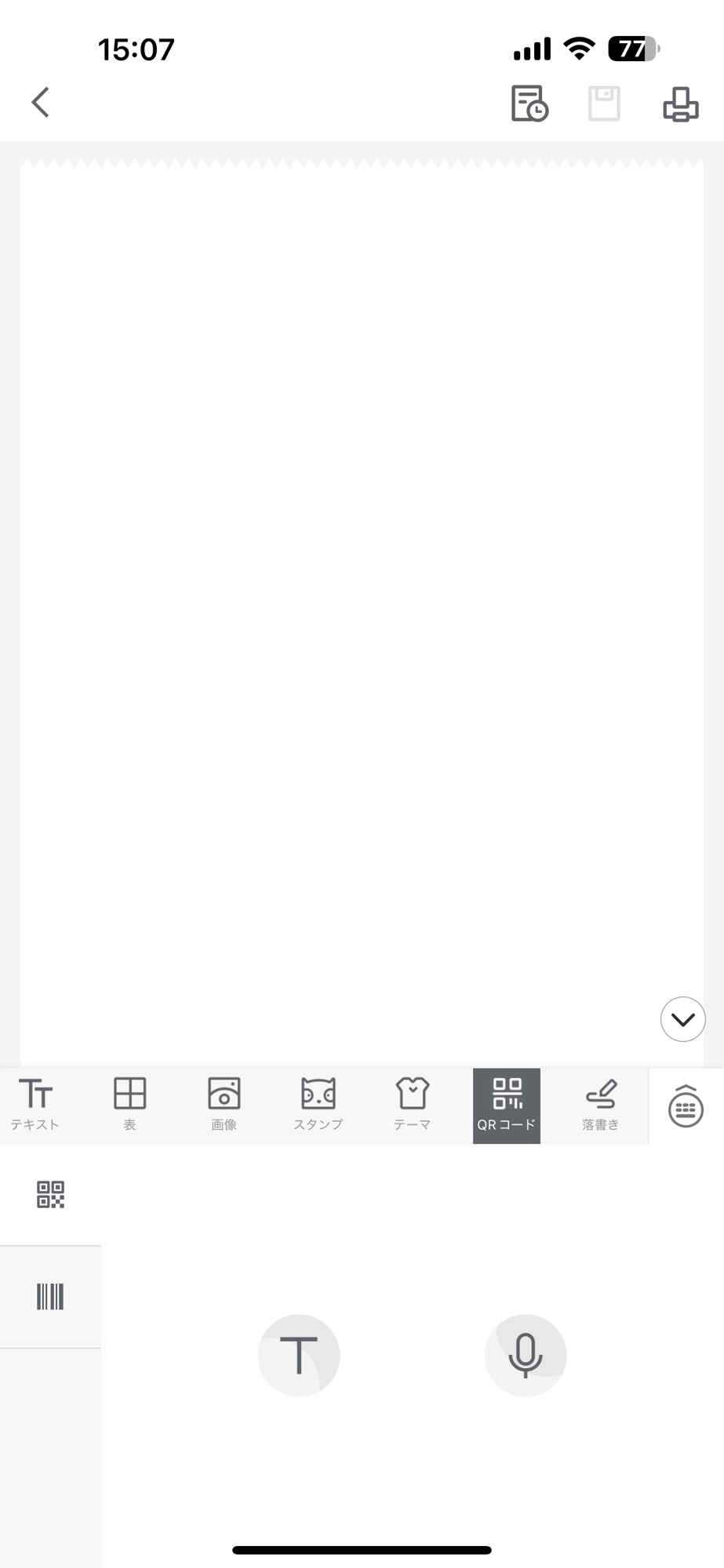
Task: Switch to the barcode type in sidebar
Action: coord(50,1297)
